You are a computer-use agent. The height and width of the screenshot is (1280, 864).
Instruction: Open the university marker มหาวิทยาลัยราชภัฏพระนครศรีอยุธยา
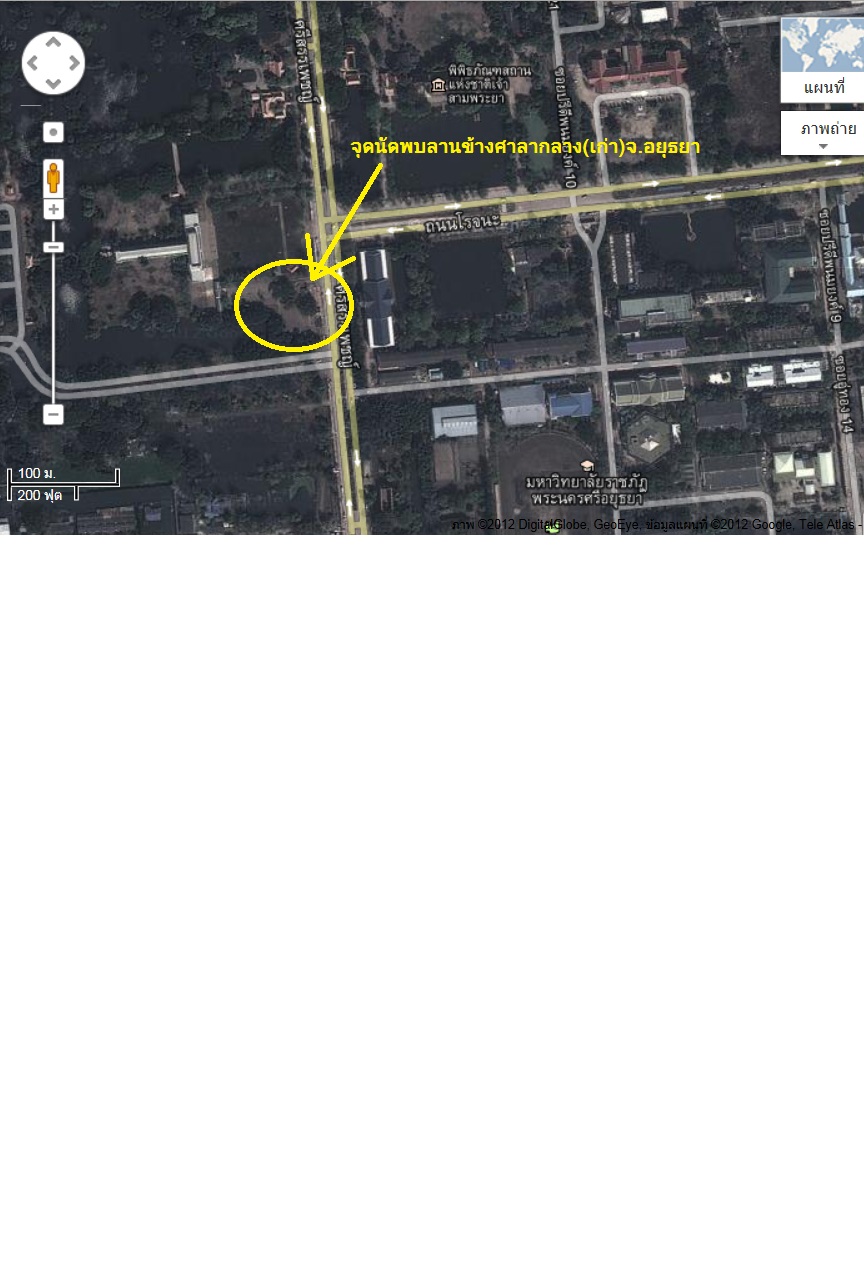587,466
